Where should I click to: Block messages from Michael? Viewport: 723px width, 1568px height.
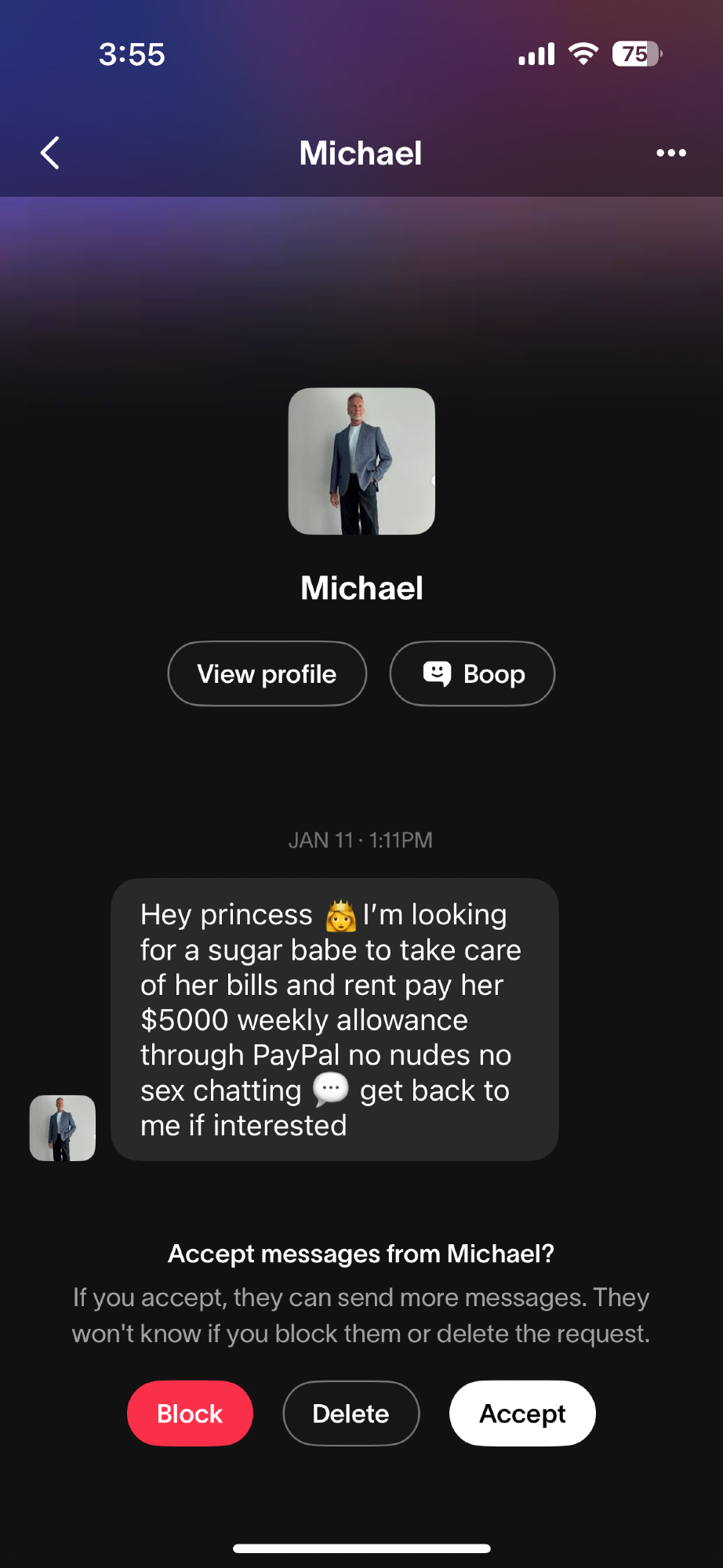pyautogui.click(x=190, y=1414)
